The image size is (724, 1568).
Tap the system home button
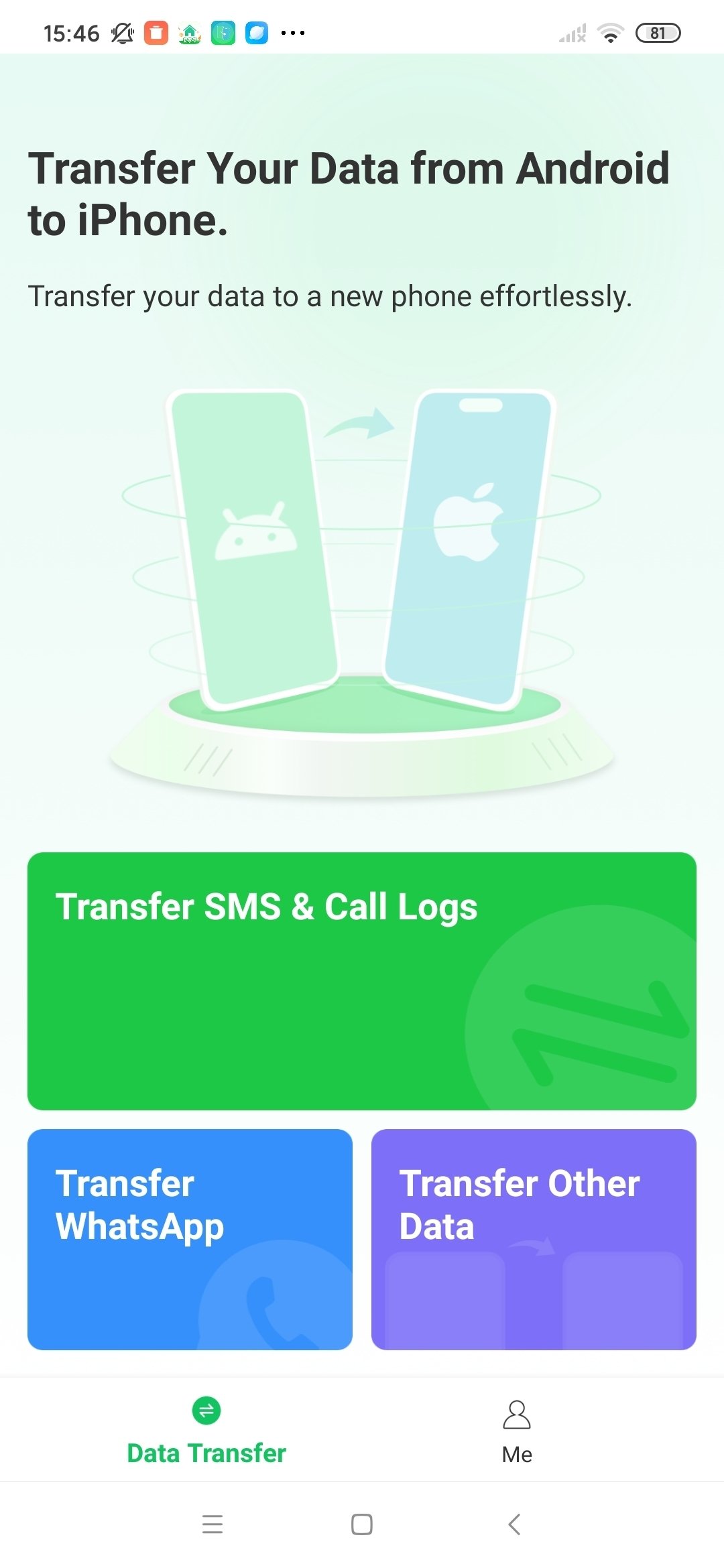(x=362, y=1524)
